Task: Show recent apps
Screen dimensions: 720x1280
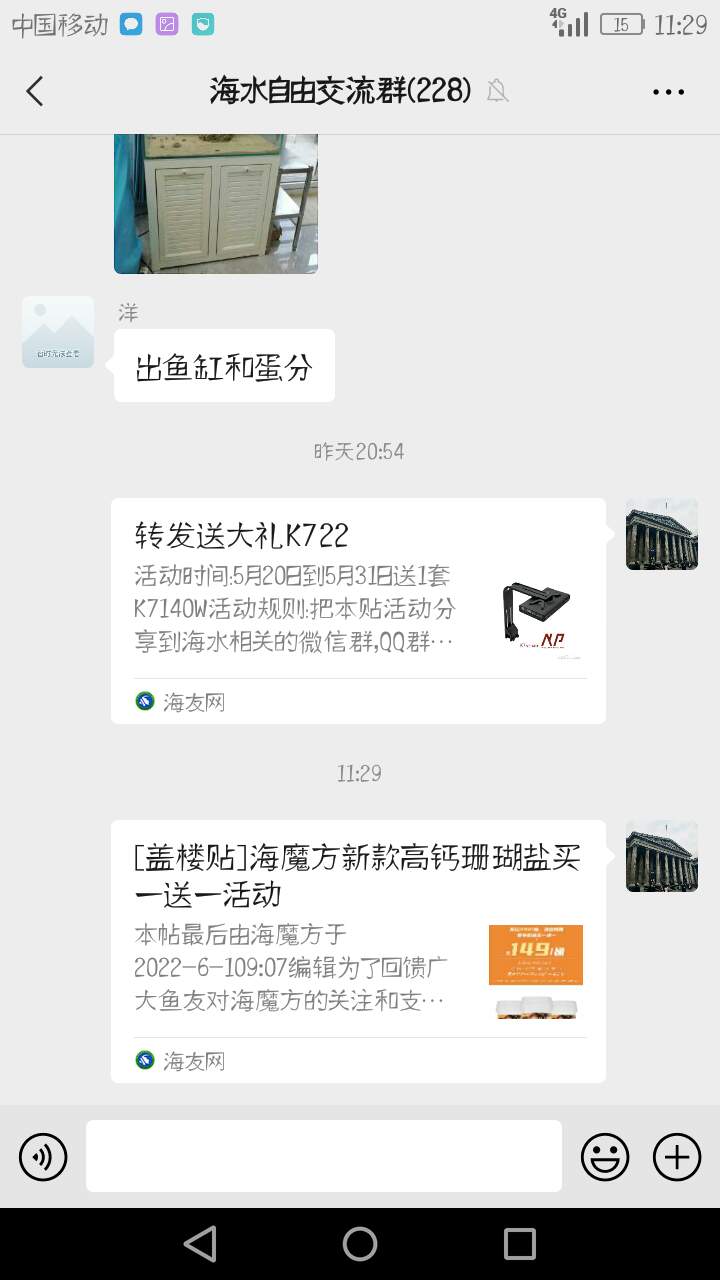Action: tap(520, 1244)
